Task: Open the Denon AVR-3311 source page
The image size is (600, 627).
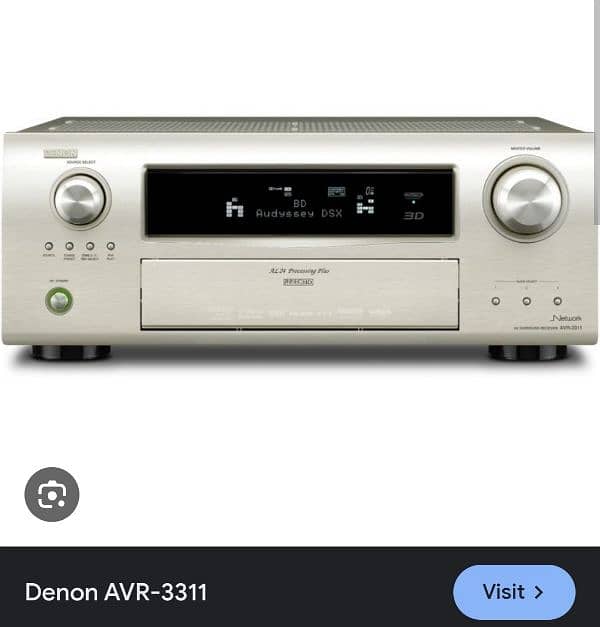Action: 116,592
